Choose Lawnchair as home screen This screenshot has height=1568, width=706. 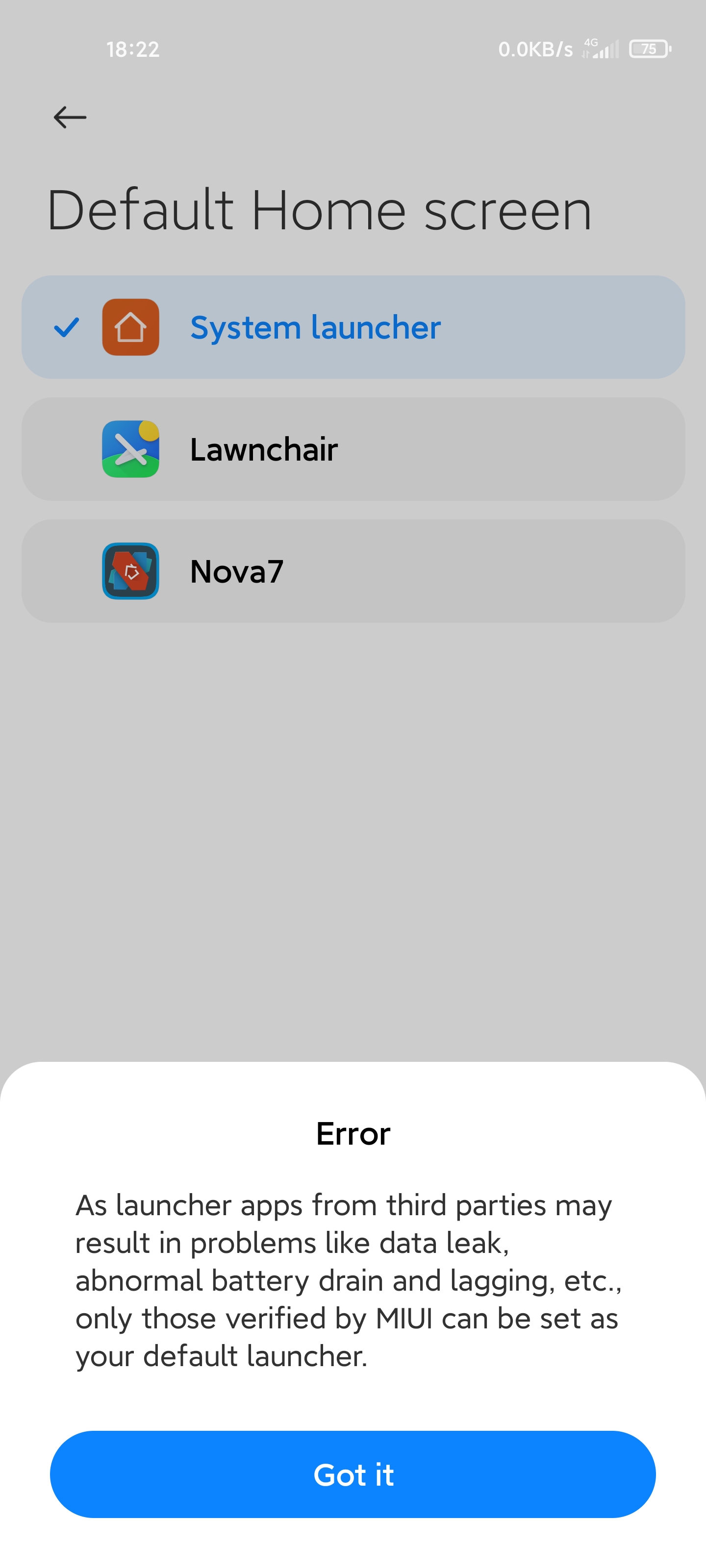353,449
